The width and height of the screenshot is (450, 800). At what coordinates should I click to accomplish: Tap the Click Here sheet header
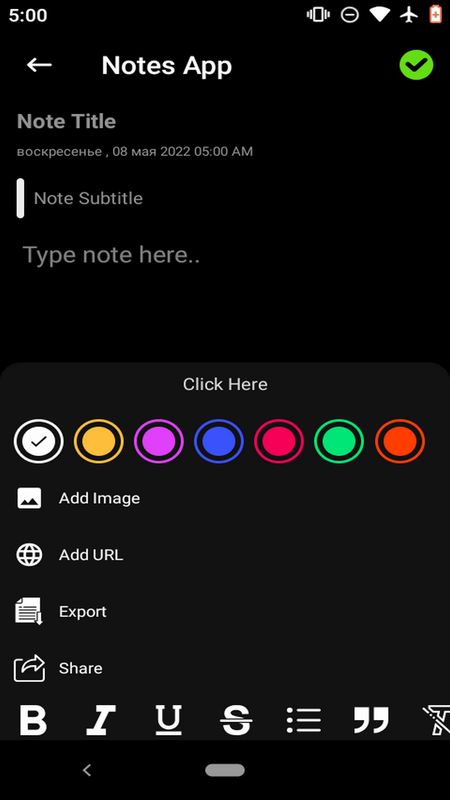225,384
